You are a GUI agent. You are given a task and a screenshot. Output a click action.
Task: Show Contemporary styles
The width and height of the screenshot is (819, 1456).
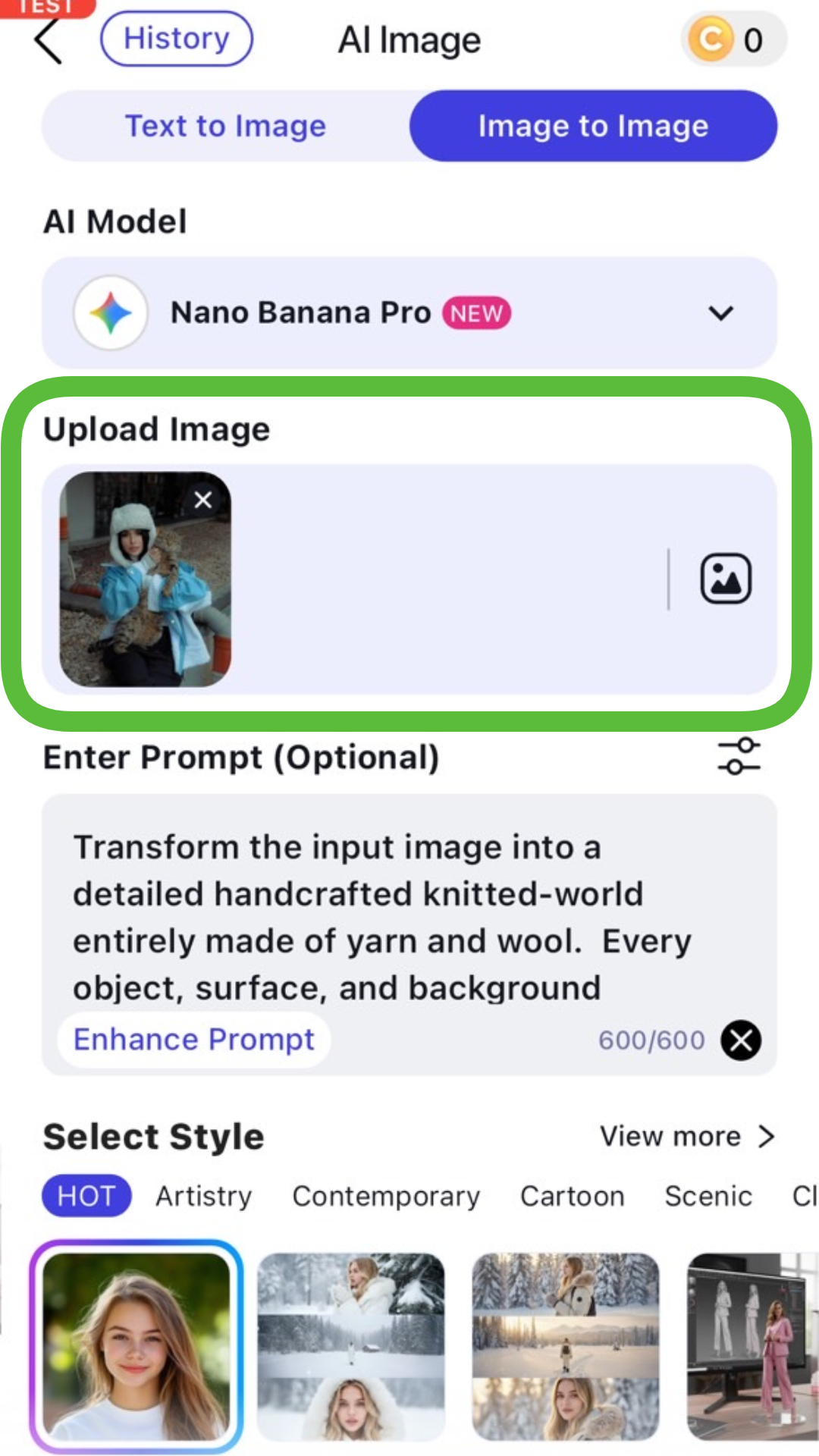pos(386,1196)
